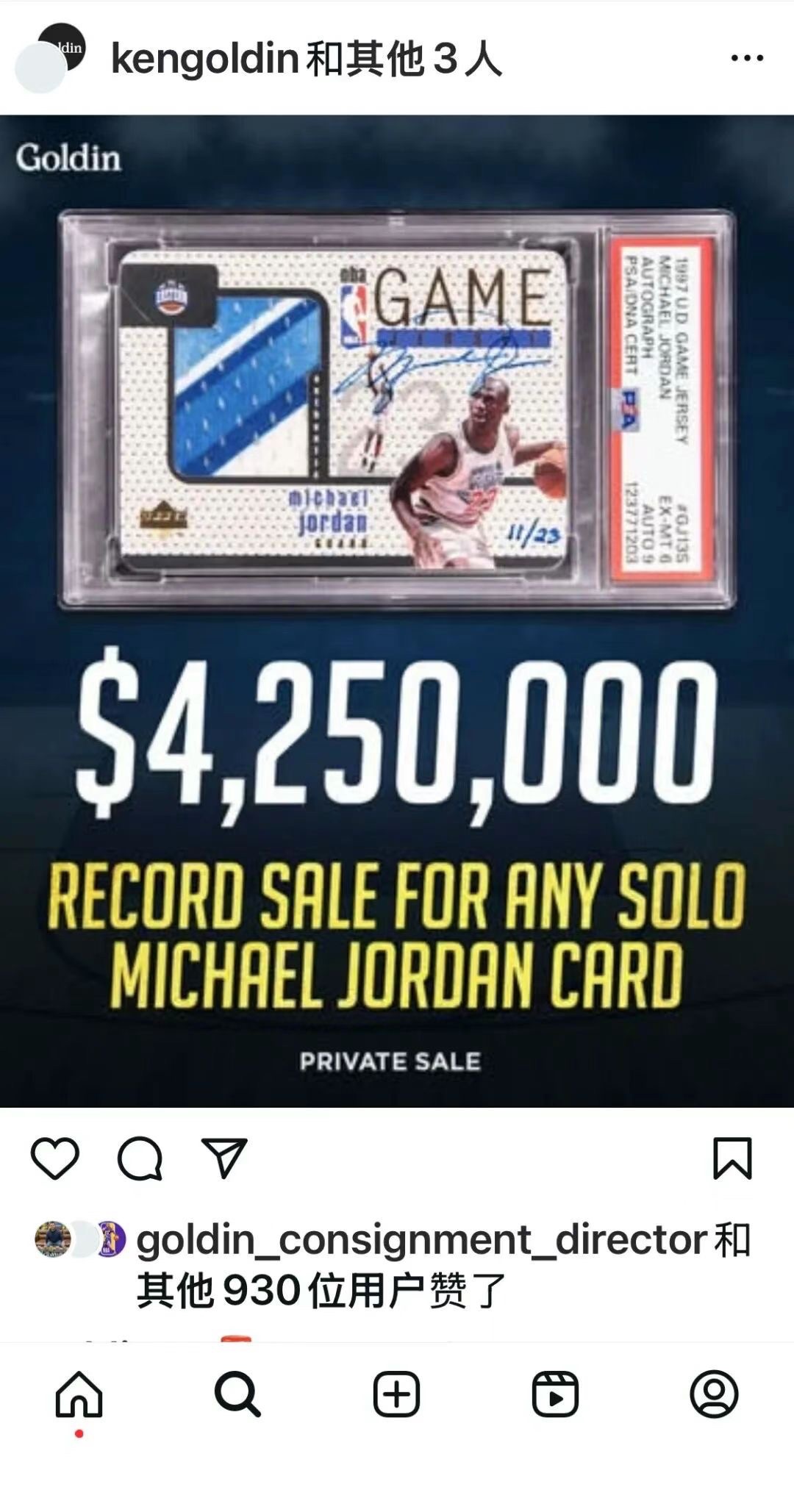
Task: Open the post's three-dot overflow menu
Action: (x=746, y=58)
